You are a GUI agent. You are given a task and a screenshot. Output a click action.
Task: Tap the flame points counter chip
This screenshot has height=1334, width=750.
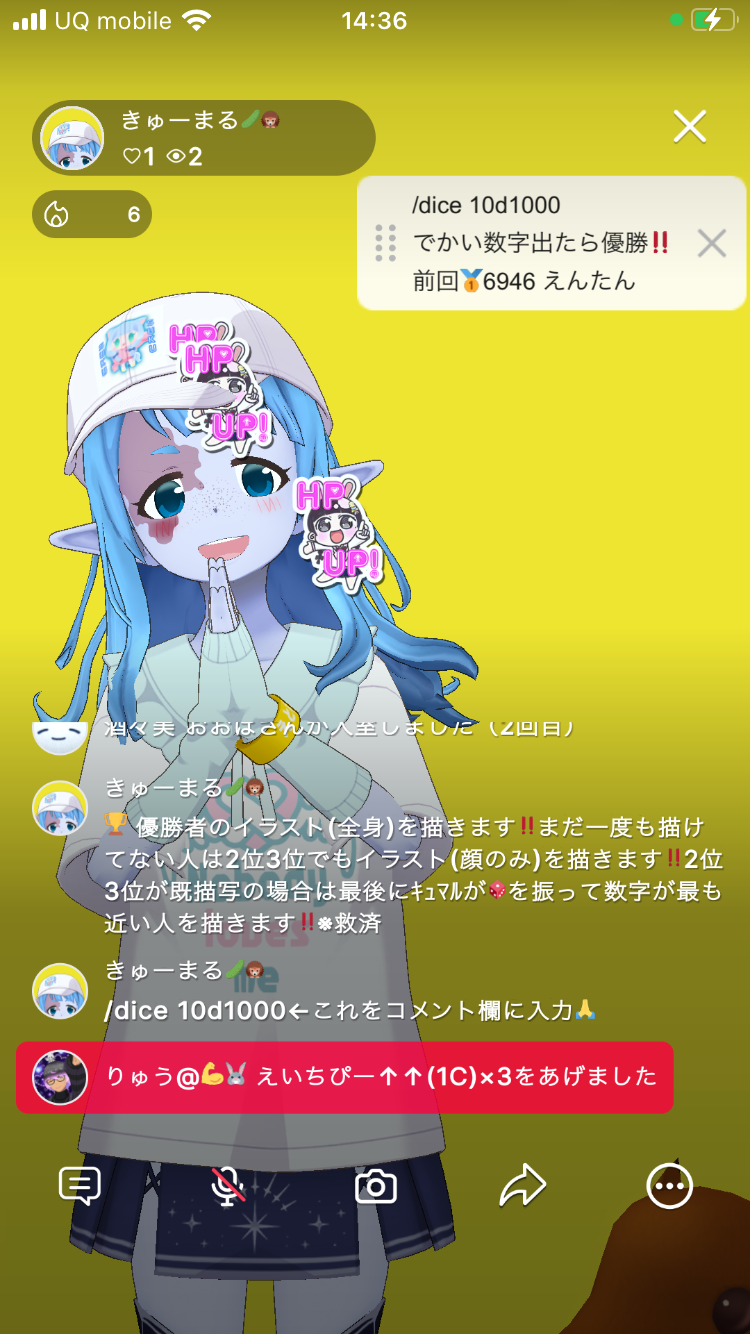point(92,214)
